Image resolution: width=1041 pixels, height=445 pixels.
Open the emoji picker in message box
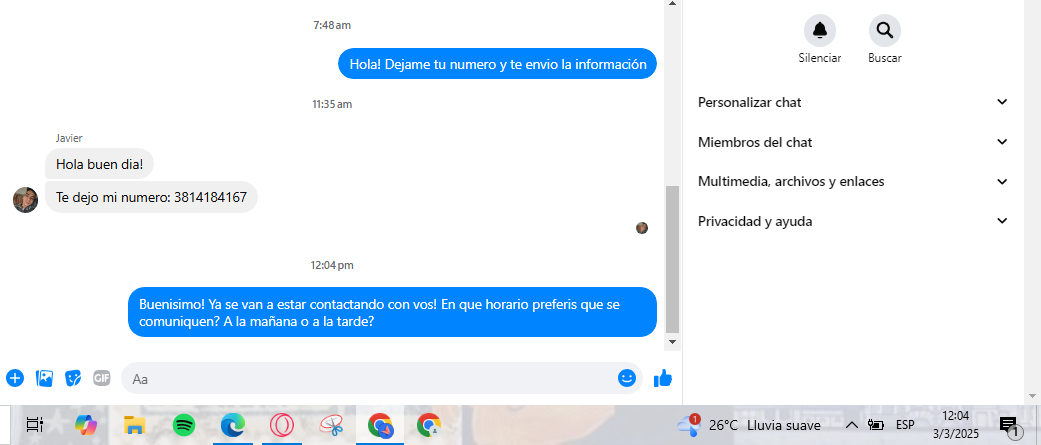click(x=627, y=378)
